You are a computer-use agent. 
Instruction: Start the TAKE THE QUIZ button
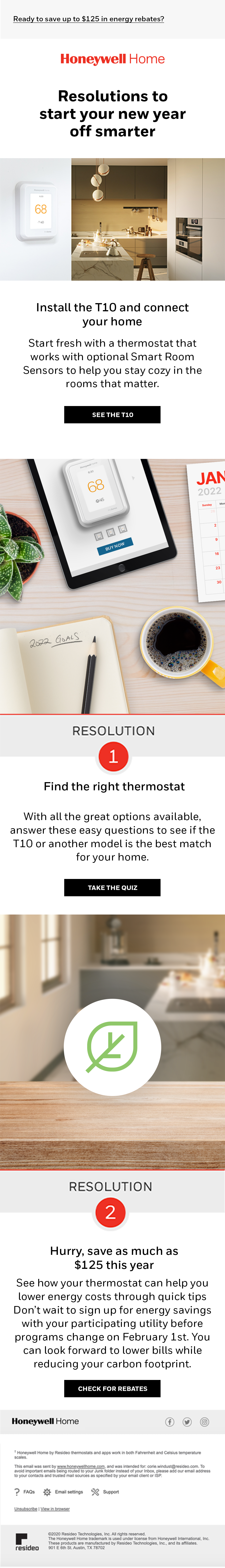tap(112, 887)
